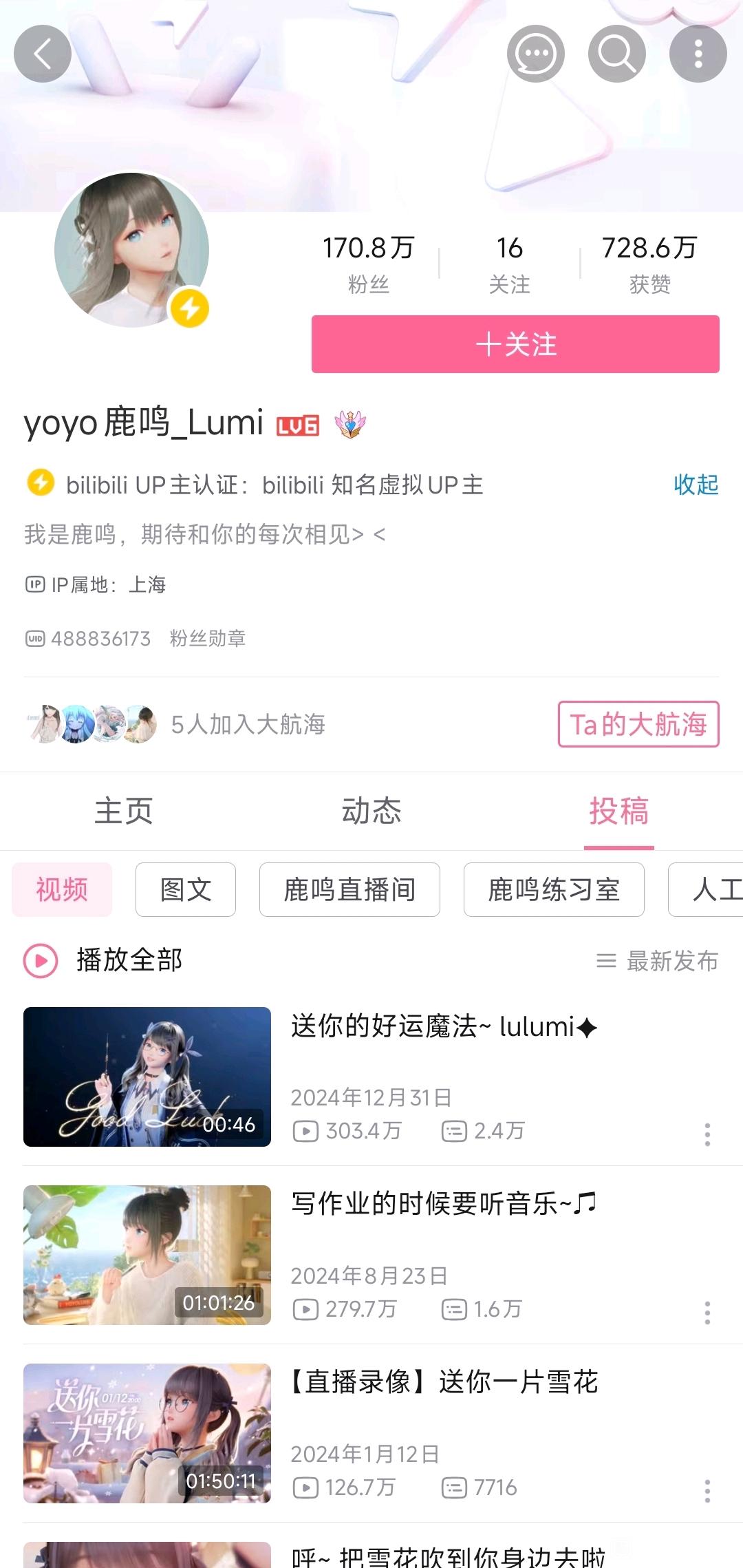Open more options for 送你的好运魔法 video
This screenshot has height=1568, width=743.
click(x=707, y=1134)
